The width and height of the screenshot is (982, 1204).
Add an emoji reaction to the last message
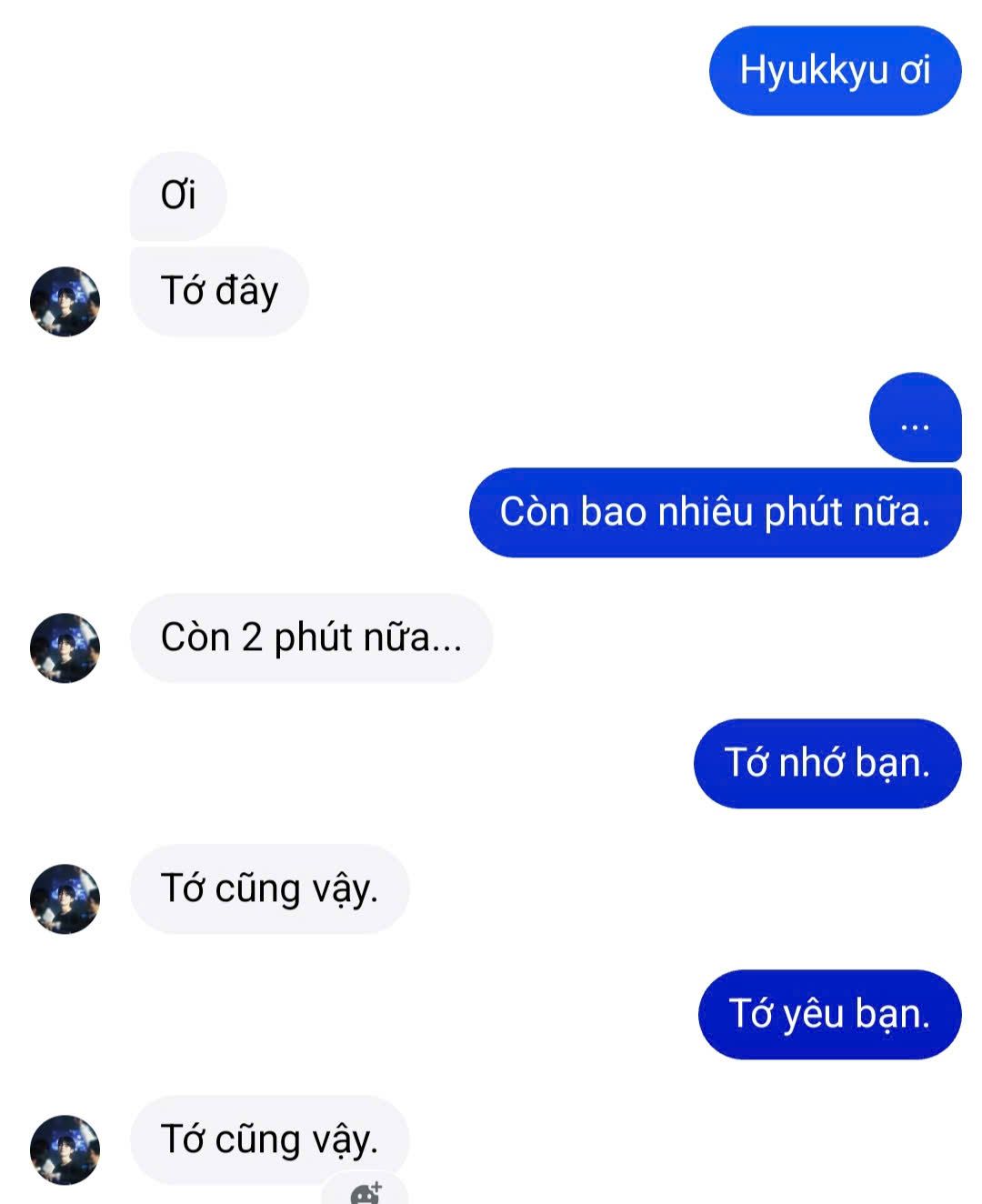pyautogui.click(x=366, y=1192)
